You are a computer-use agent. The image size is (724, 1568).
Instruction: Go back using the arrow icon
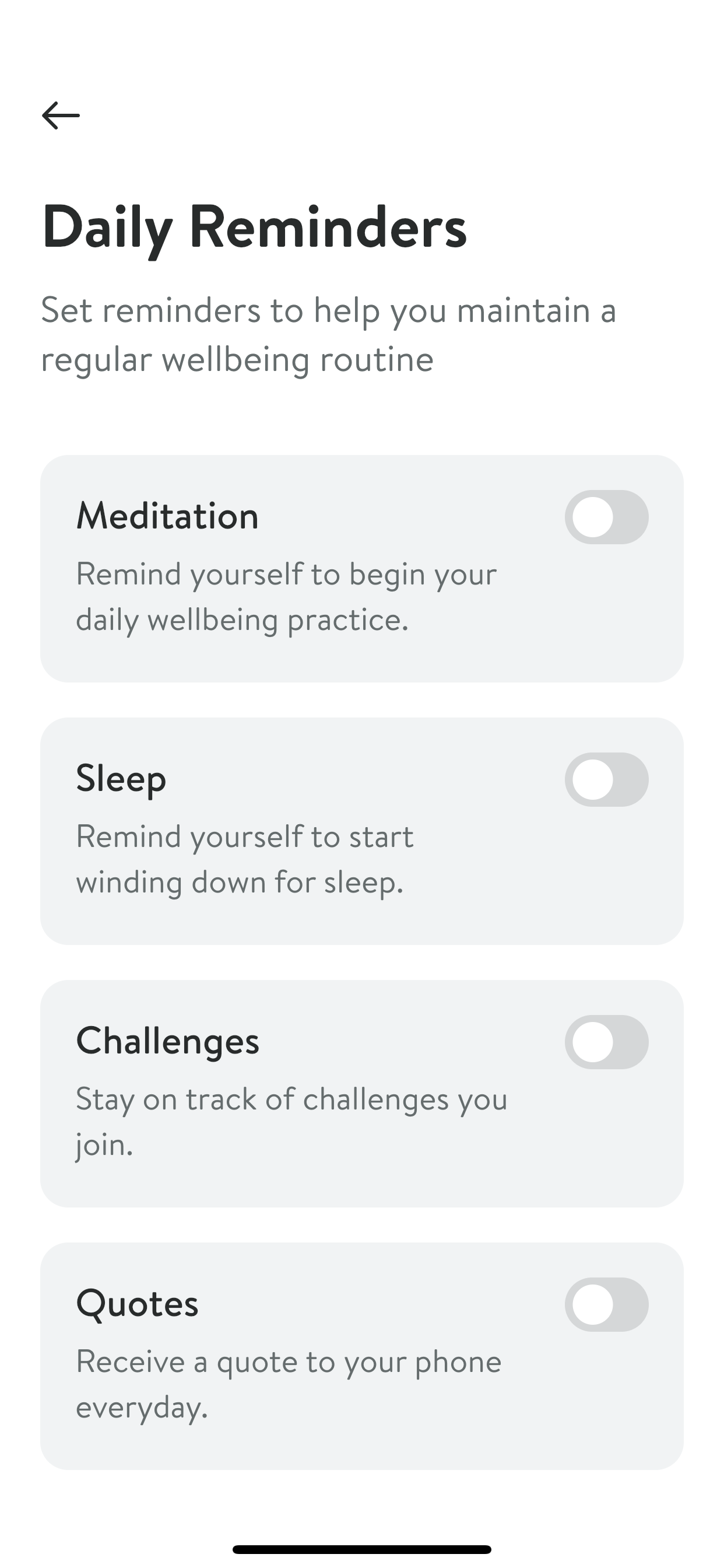[x=61, y=115]
